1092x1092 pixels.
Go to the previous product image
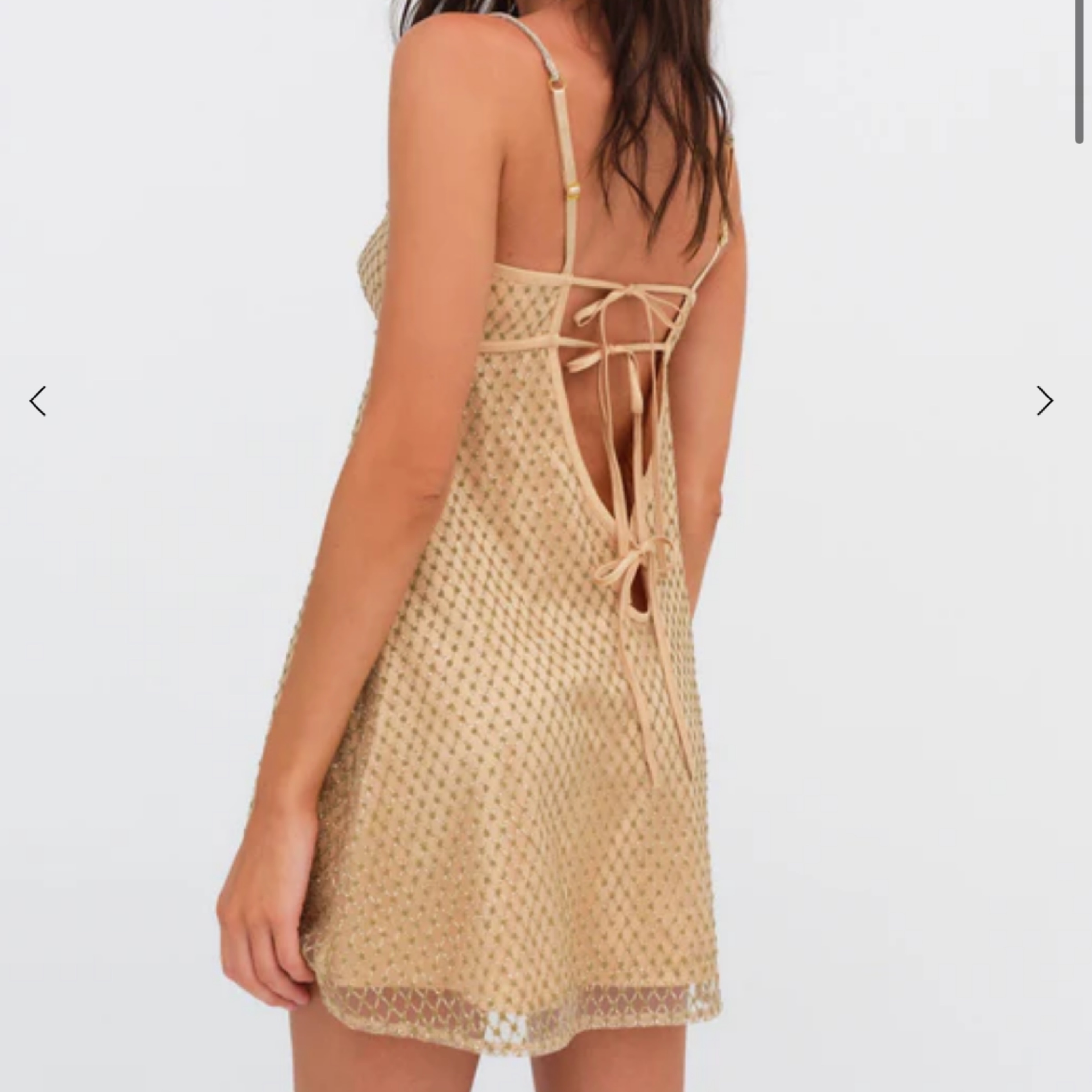(38, 401)
